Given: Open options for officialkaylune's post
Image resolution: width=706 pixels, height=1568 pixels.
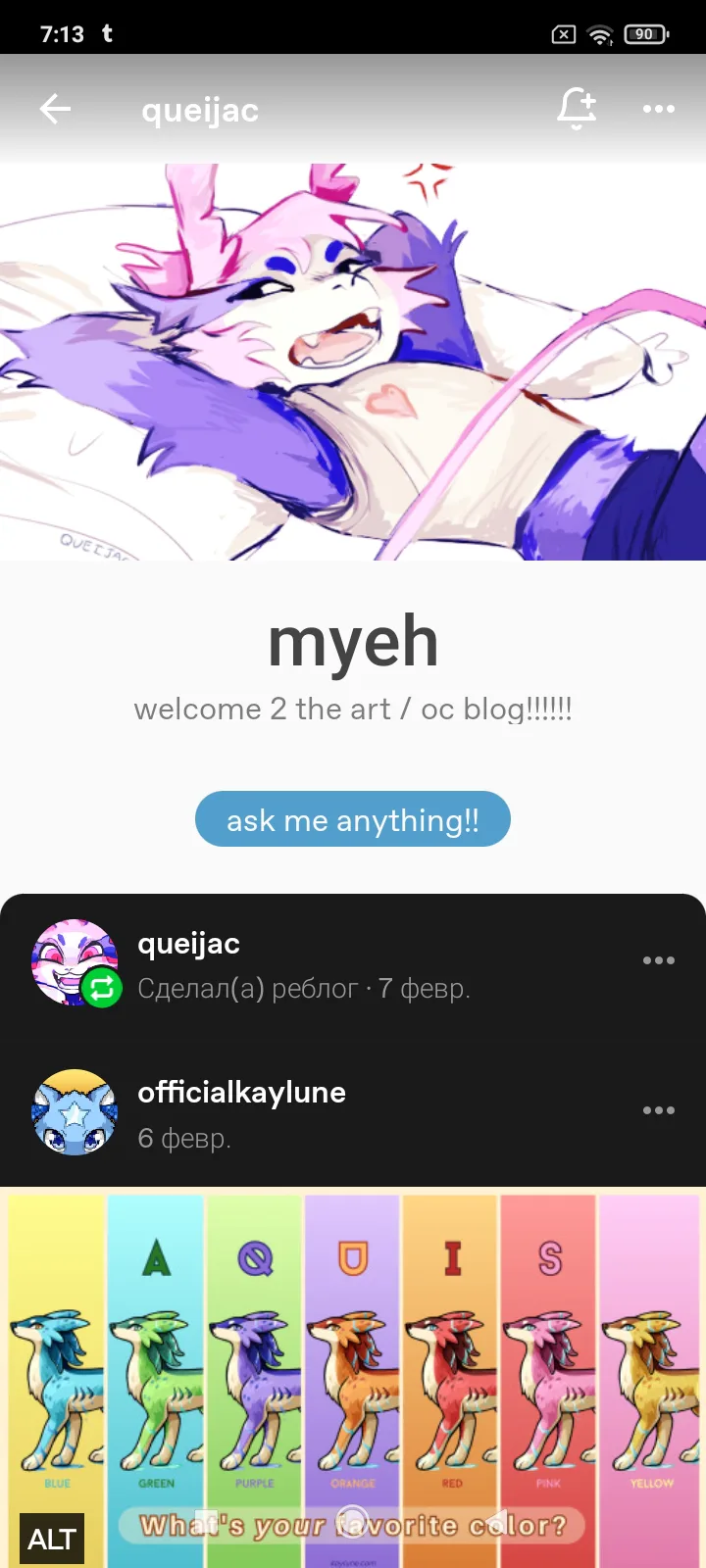Looking at the screenshot, I should click(658, 1110).
